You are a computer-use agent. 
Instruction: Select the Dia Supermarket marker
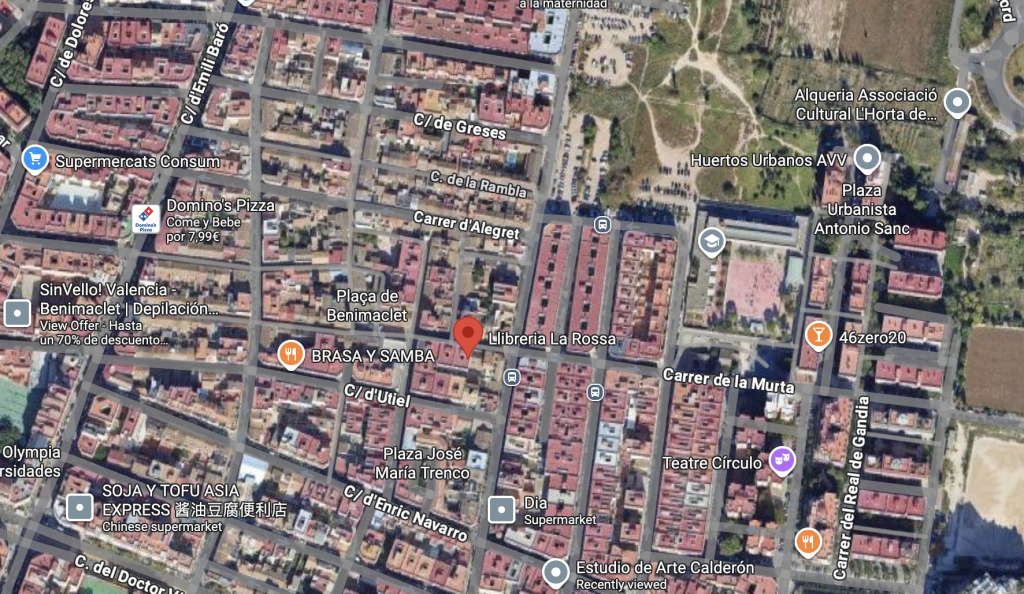(501, 511)
